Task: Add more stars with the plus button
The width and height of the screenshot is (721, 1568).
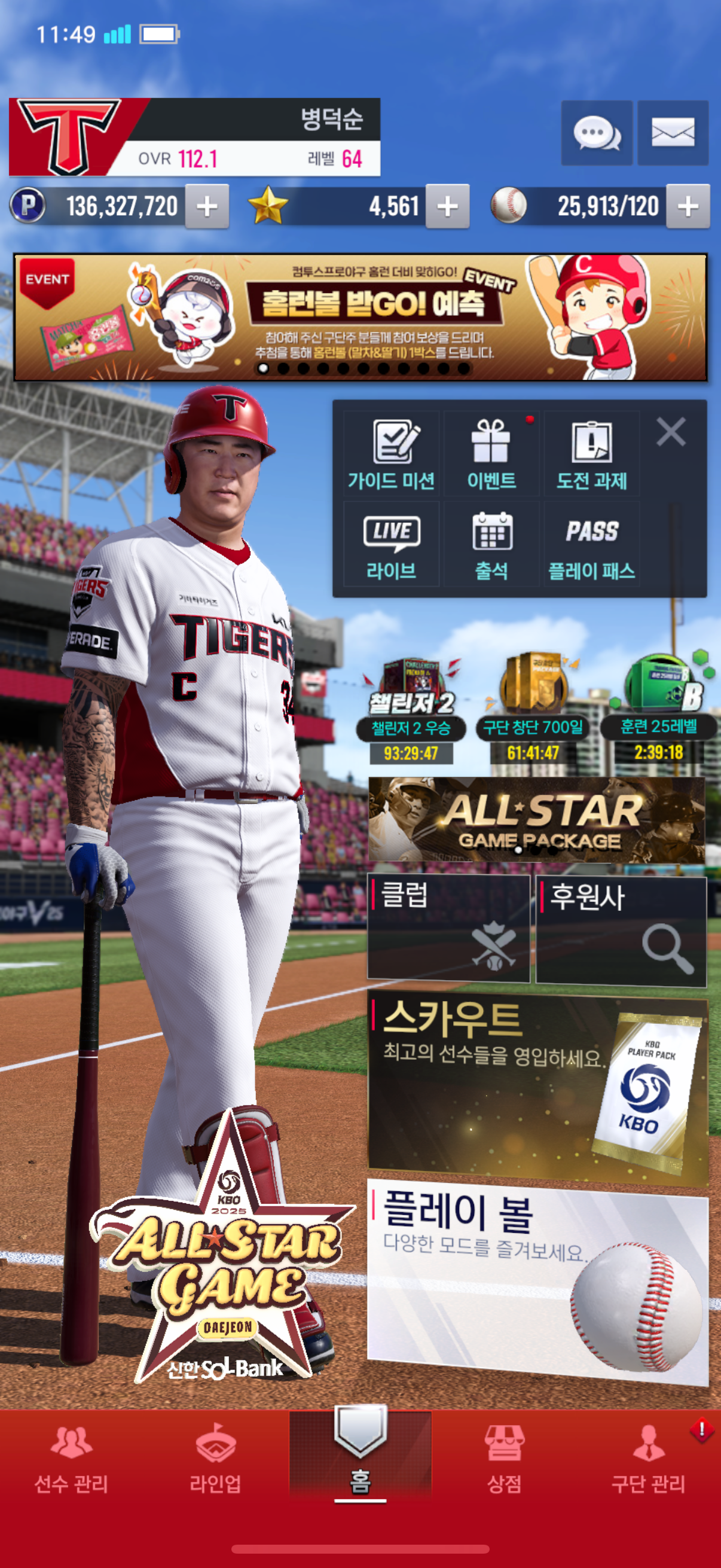Action: [x=447, y=206]
